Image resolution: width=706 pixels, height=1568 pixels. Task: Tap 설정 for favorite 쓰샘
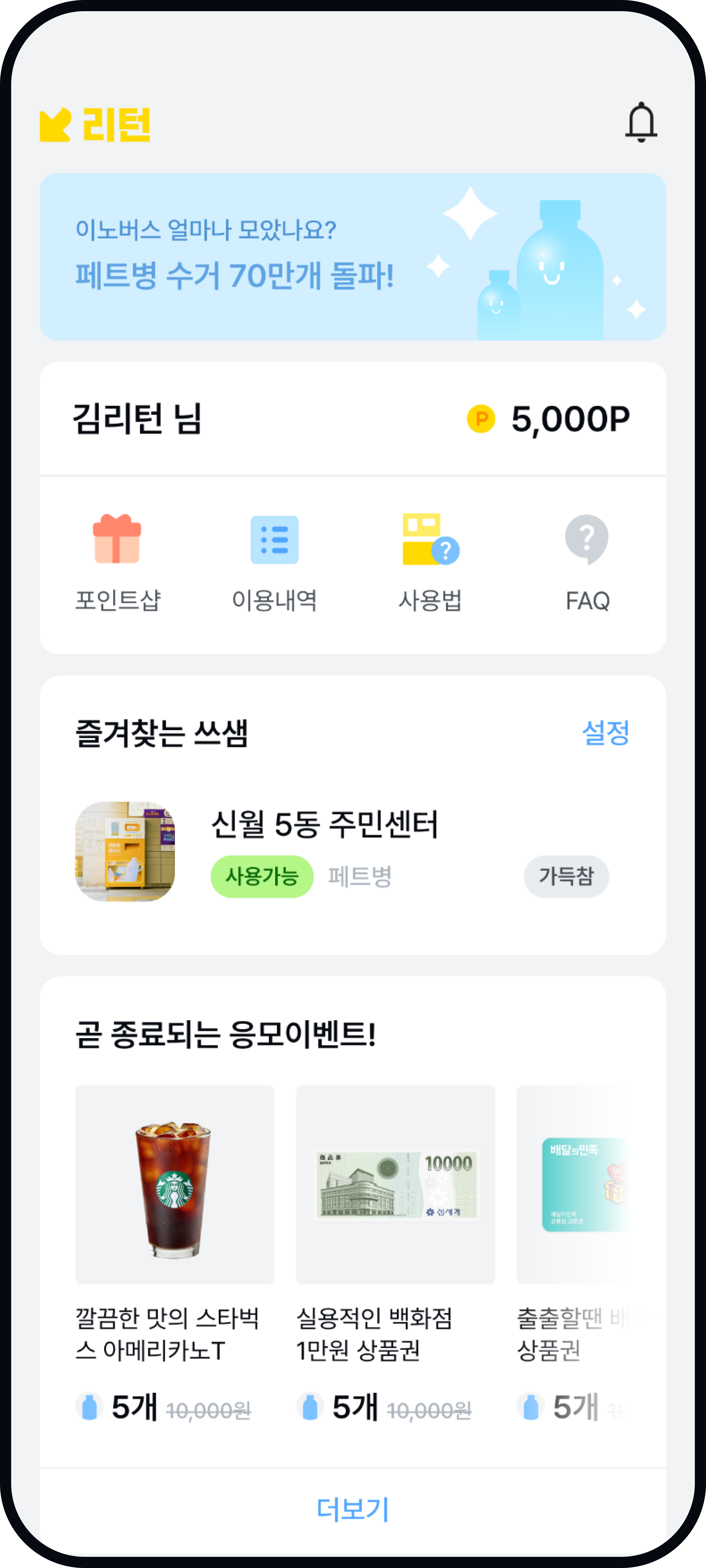pos(605,732)
